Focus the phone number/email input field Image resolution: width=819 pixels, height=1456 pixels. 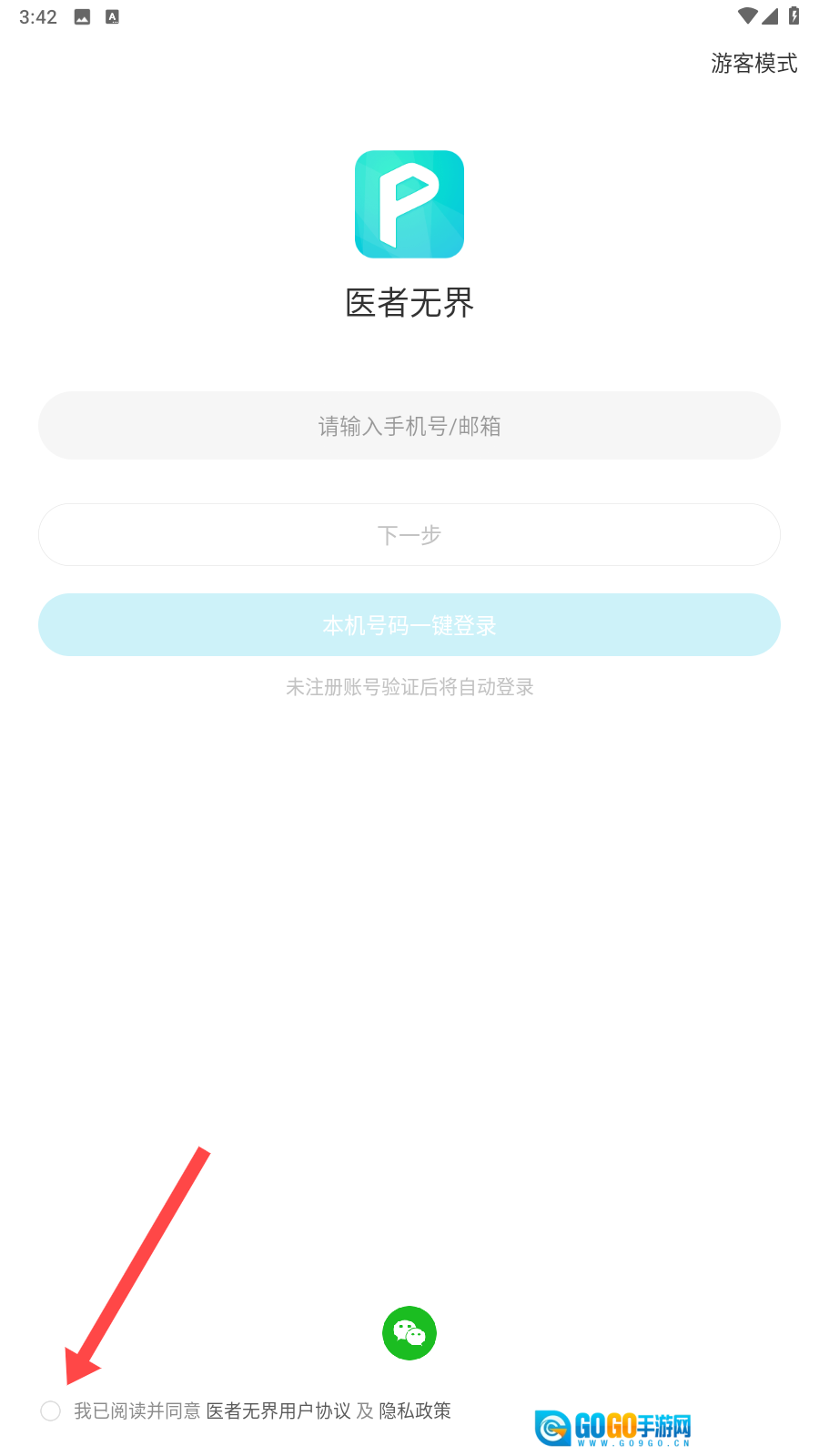pyautogui.click(x=409, y=426)
